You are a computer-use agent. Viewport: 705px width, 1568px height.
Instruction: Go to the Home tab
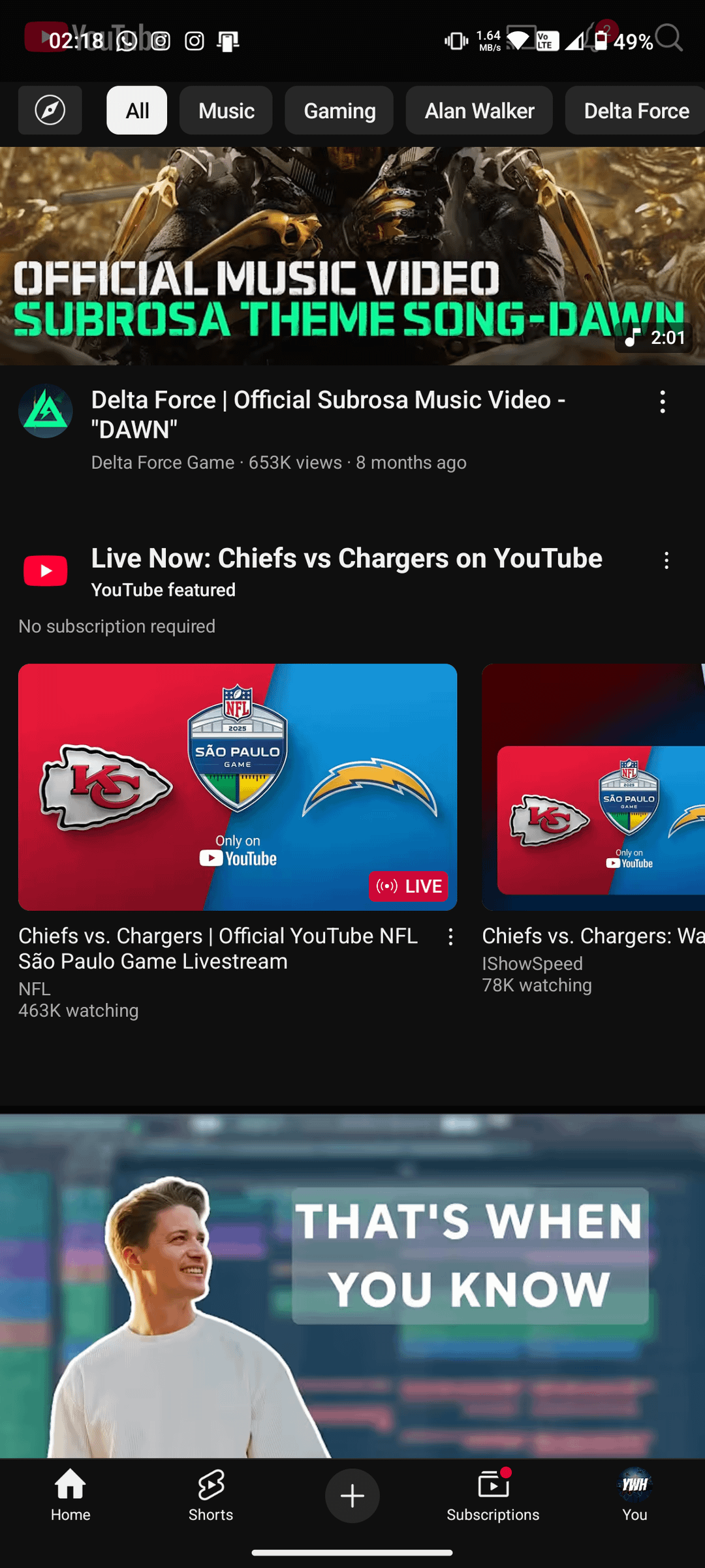(x=70, y=1496)
